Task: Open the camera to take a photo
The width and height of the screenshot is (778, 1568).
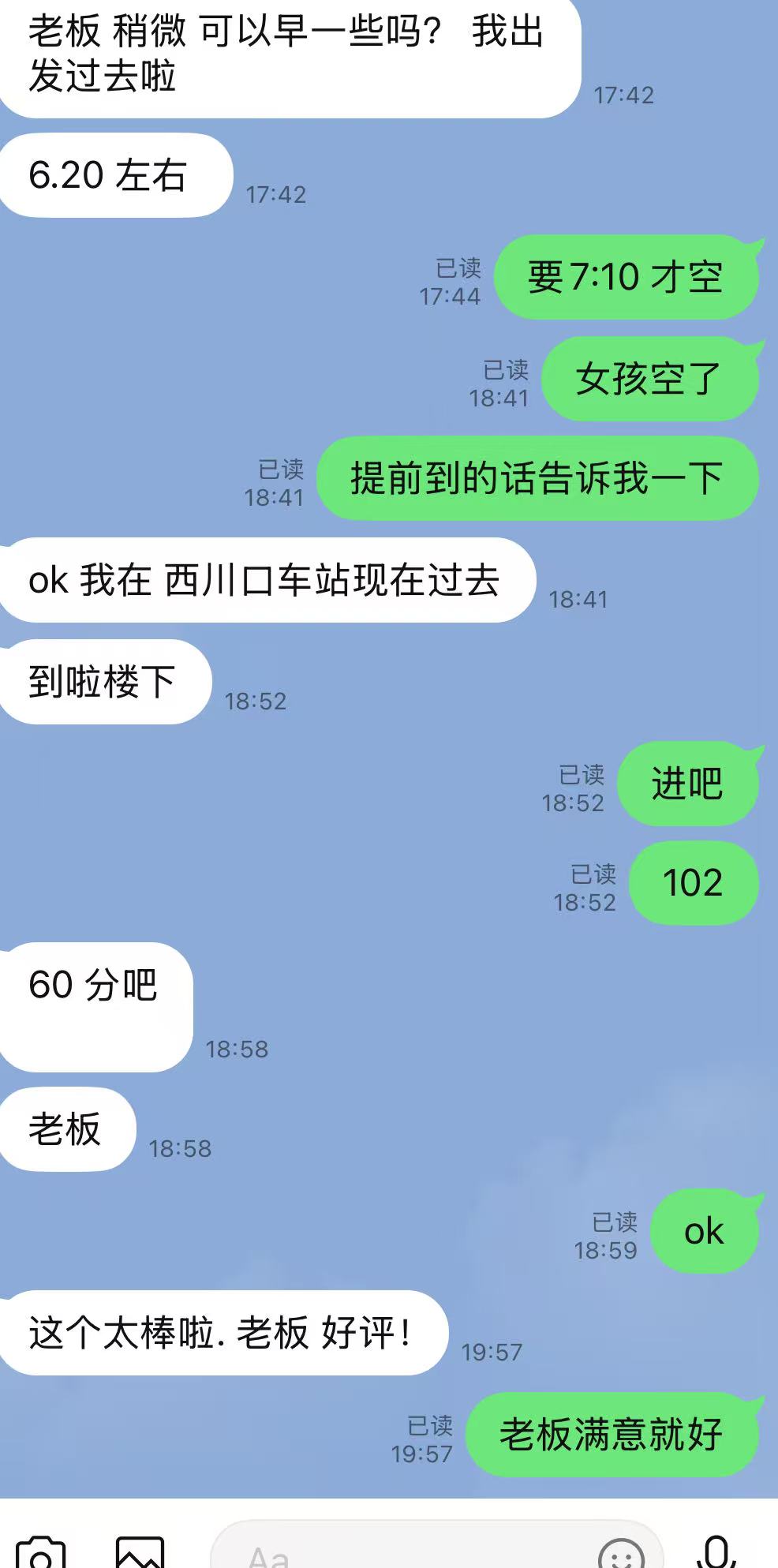Action: tap(41, 1553)
